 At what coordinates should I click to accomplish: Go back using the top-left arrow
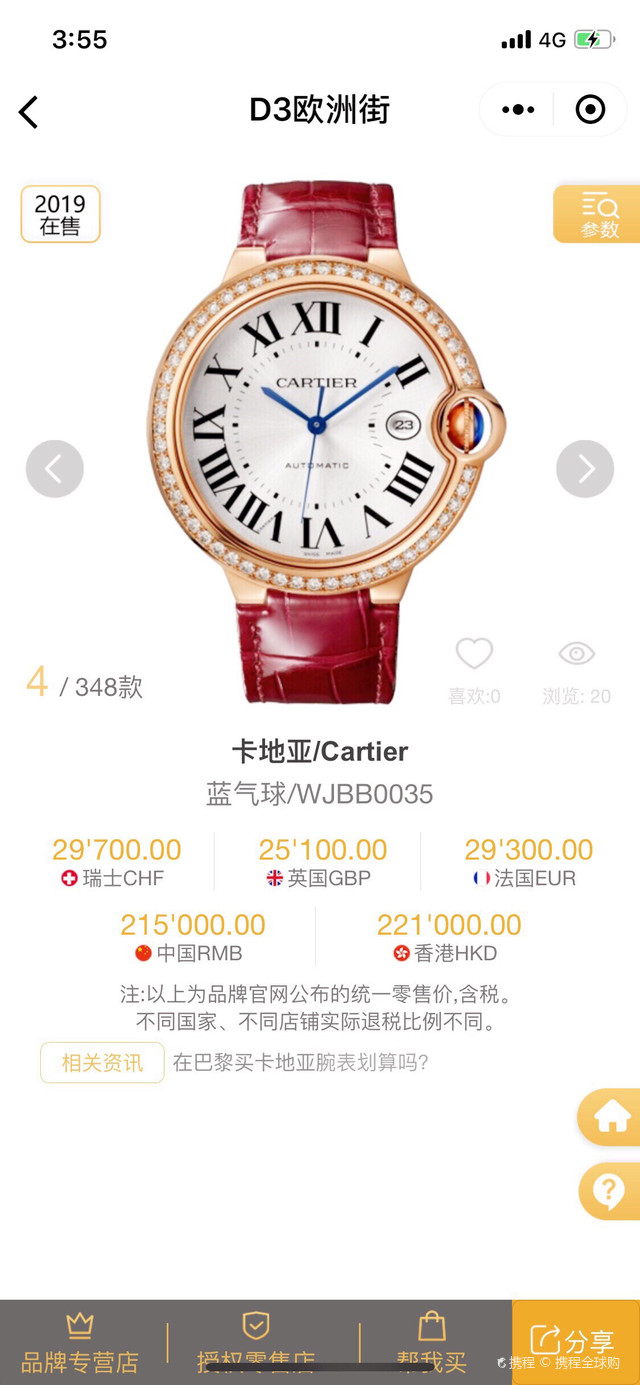[29, 112]
